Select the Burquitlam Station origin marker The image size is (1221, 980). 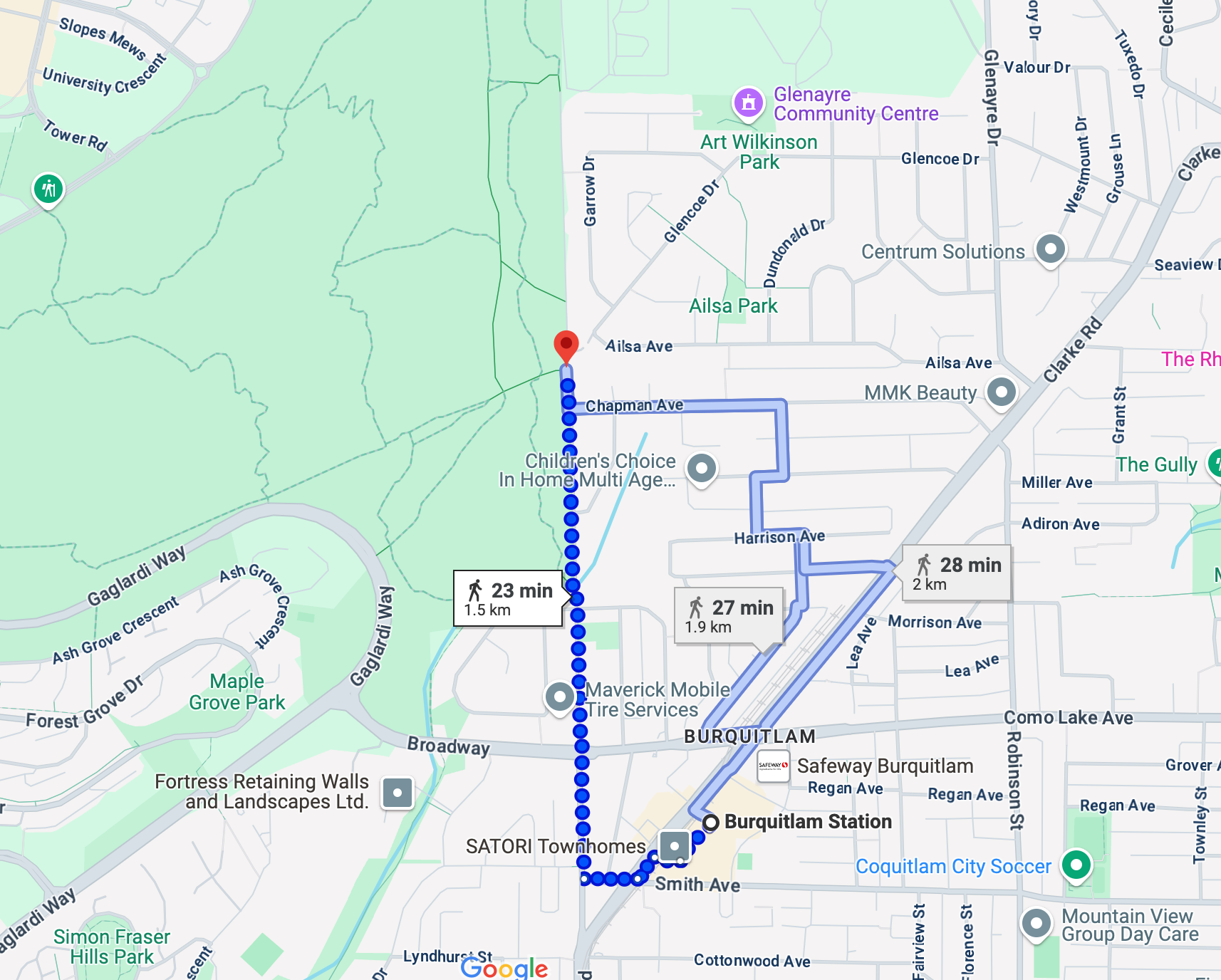(710, 823)
